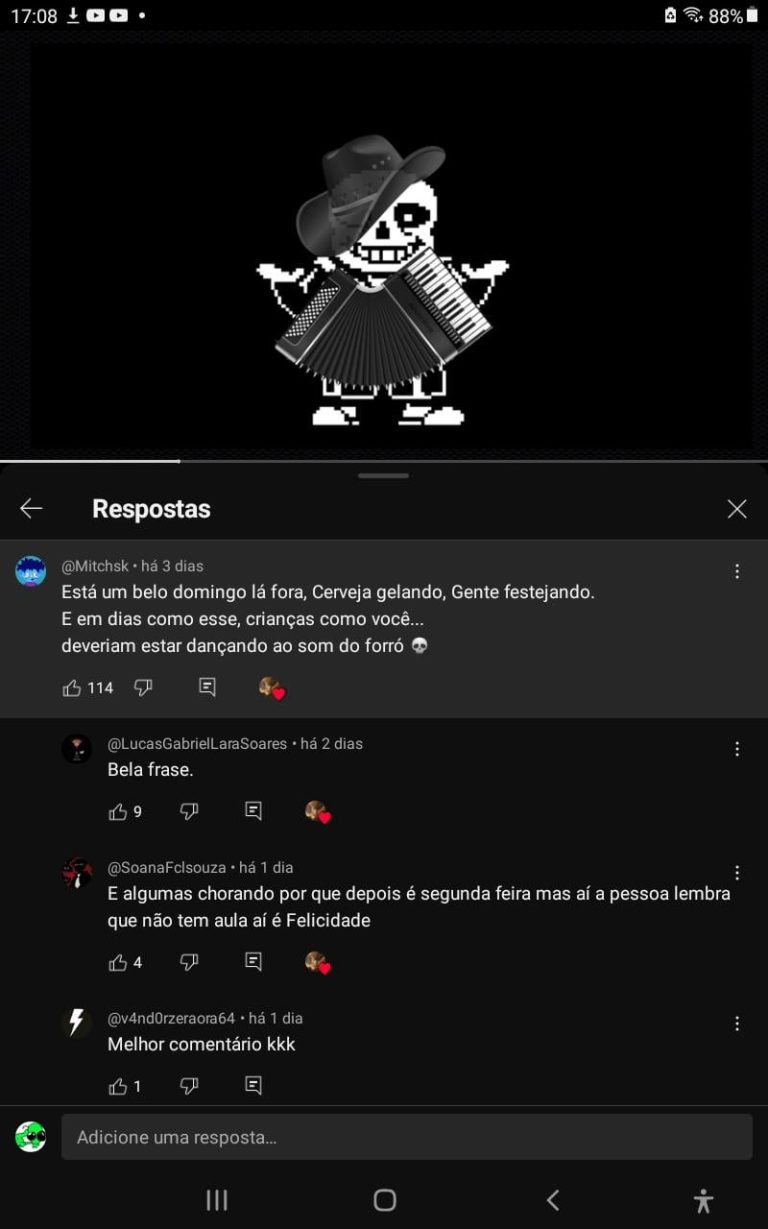The height and width of the screenshot is (1229, 768).
Task: Open options for @LucasGabrielLaraSoares's reply
Action: click(x=737, y=749)
